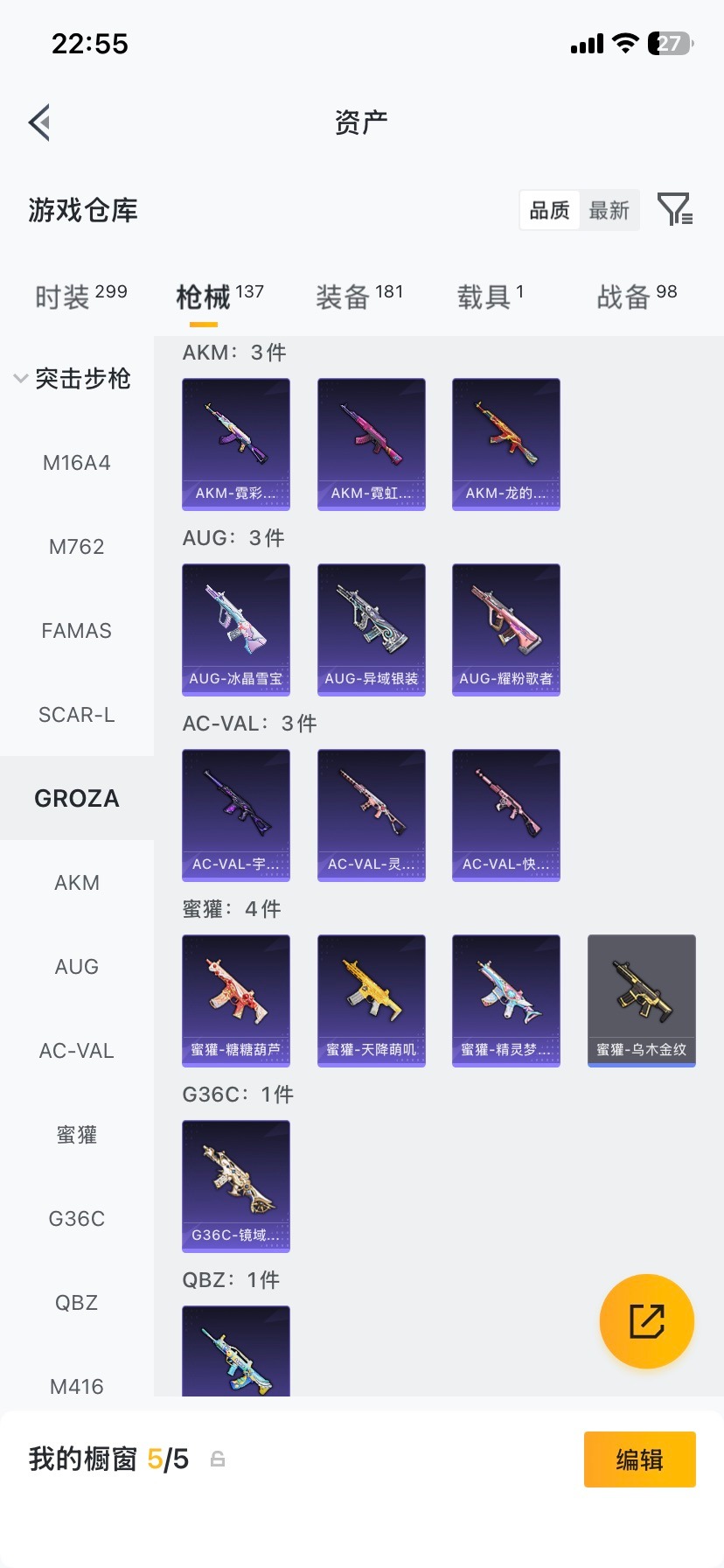Open the G36C-镜域 skin card
724x1568 pixels.
click(235, 1186)
